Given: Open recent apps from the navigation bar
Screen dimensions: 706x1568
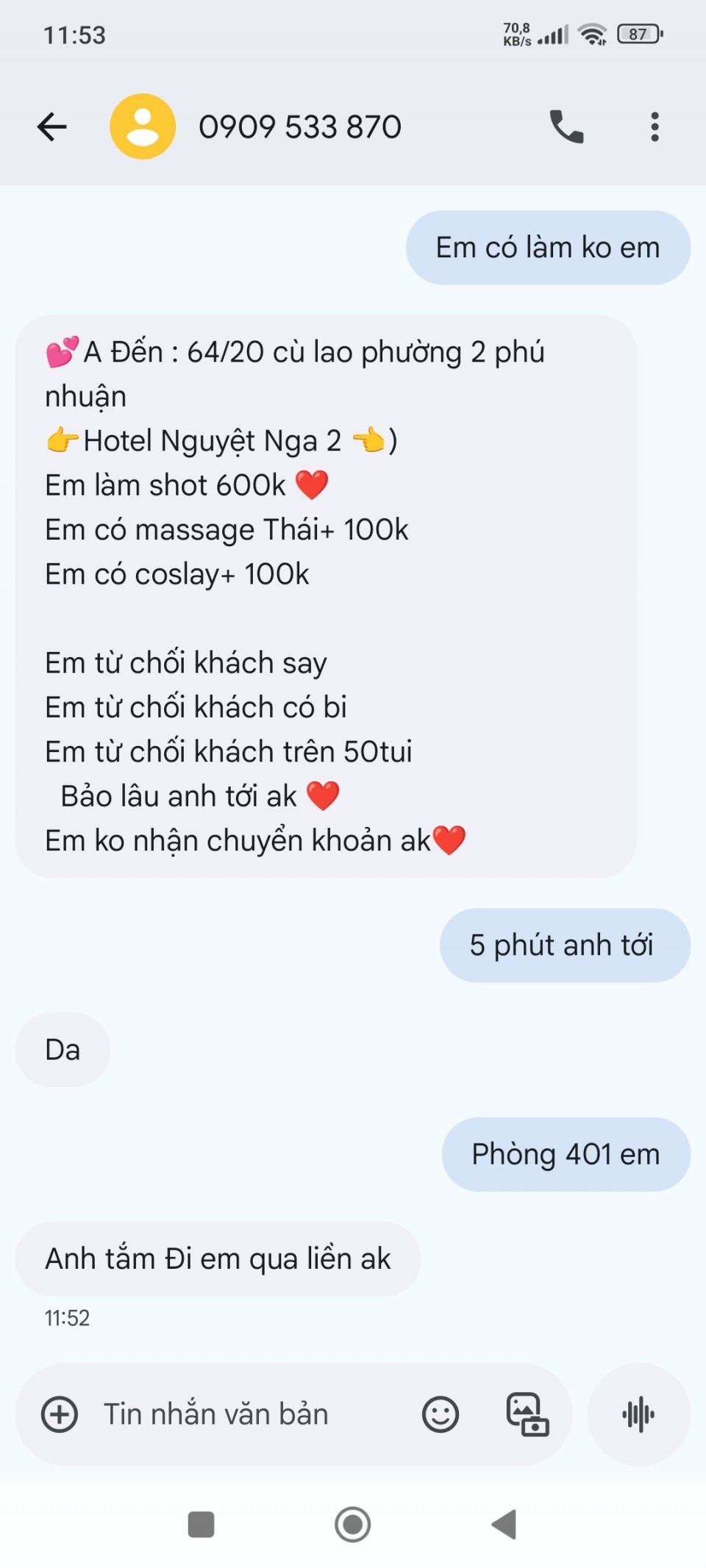Looking at the screenshot, I should tap(201, 1525).
